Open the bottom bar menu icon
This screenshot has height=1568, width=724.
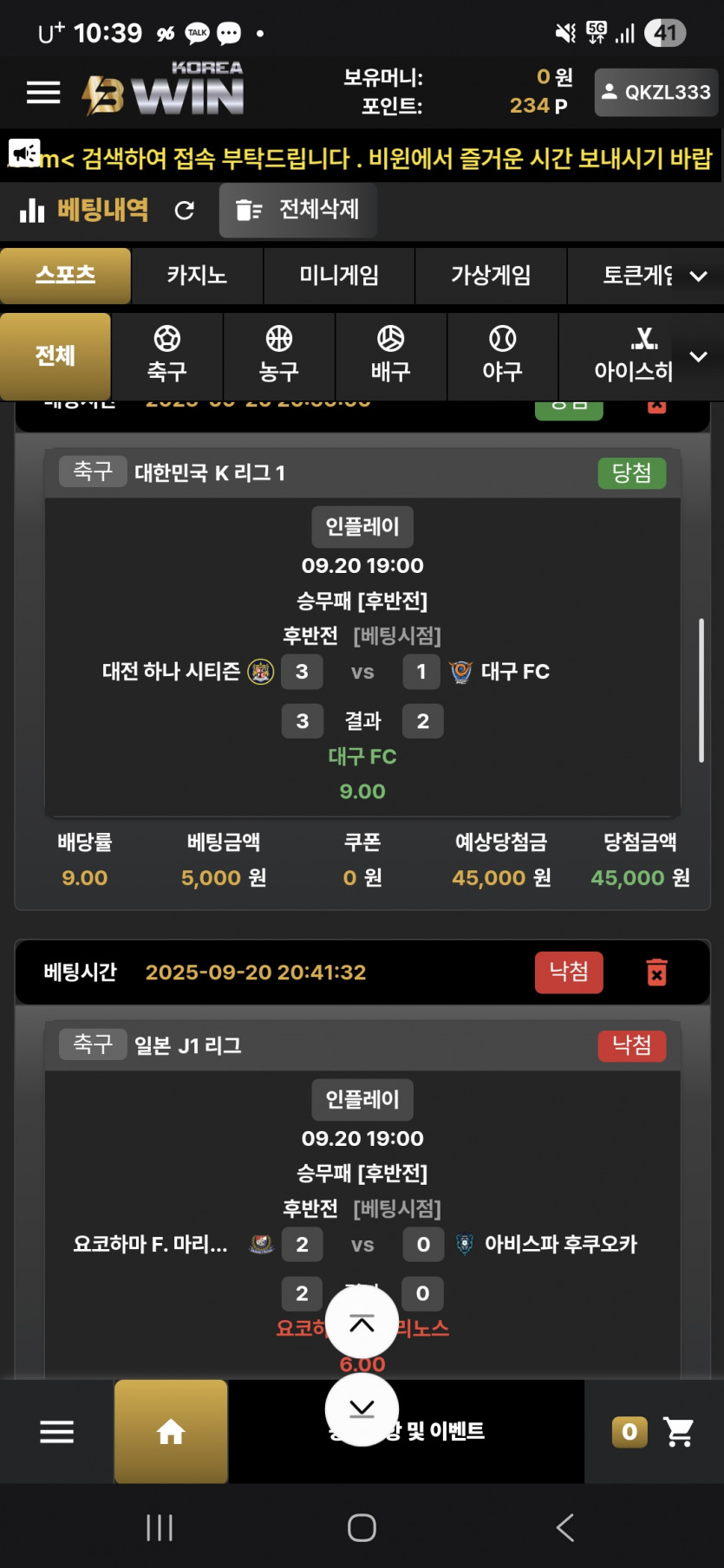56,1432
